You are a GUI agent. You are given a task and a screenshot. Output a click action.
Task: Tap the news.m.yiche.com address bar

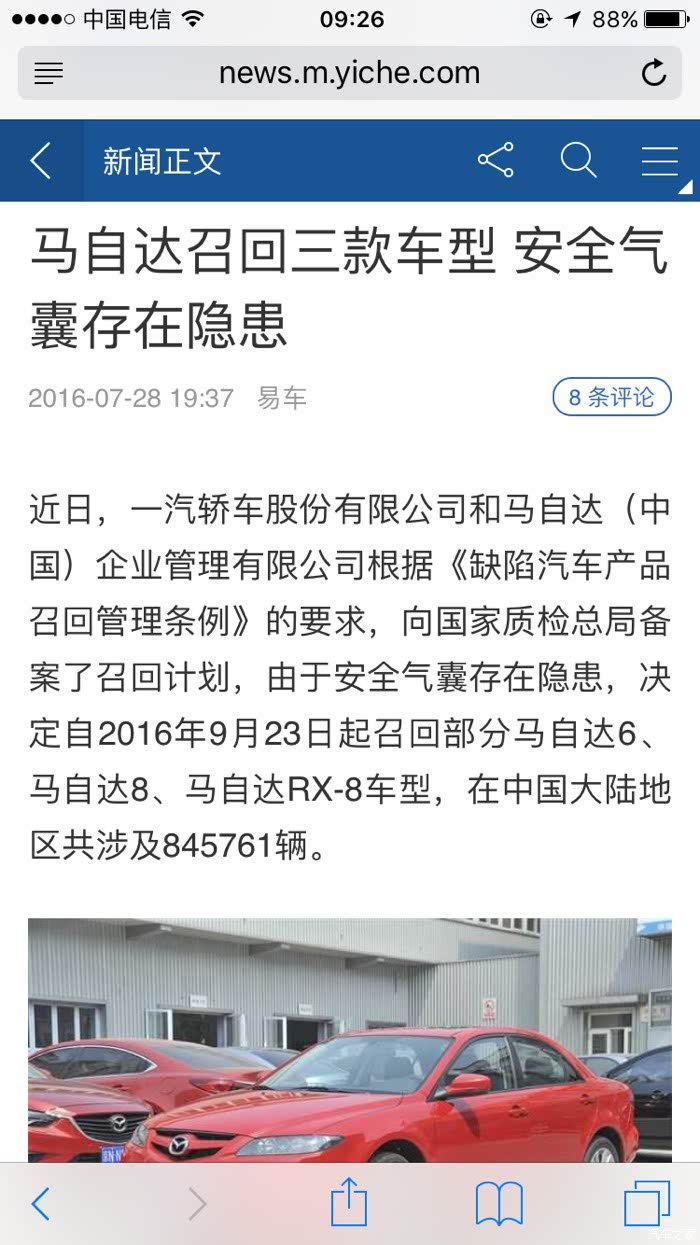349,73
